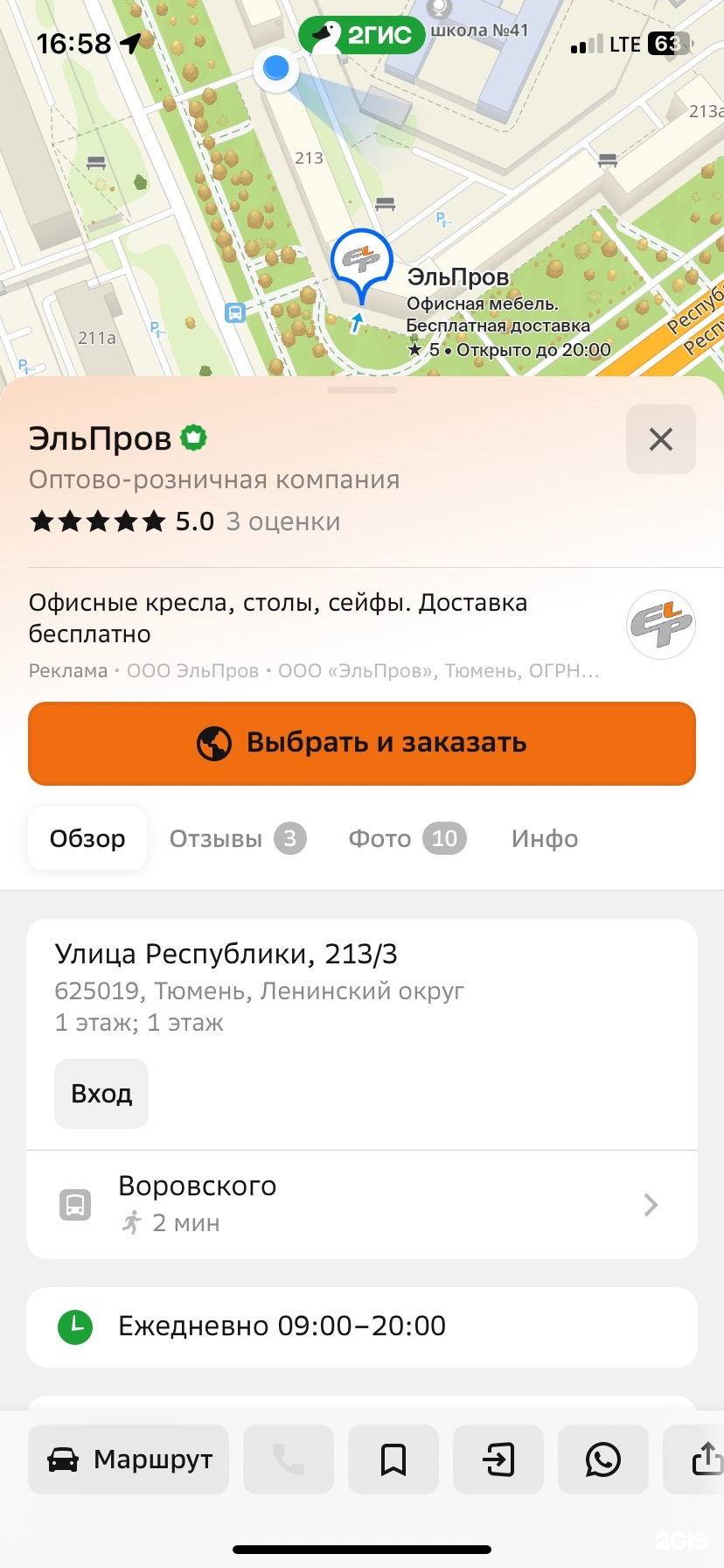Image resolution: width=724 pixels, height=1568 pixels.
Task: Open the ЭльПров ad with Офисные кресла
Action: pyautogui.click(x=315, y=619)
